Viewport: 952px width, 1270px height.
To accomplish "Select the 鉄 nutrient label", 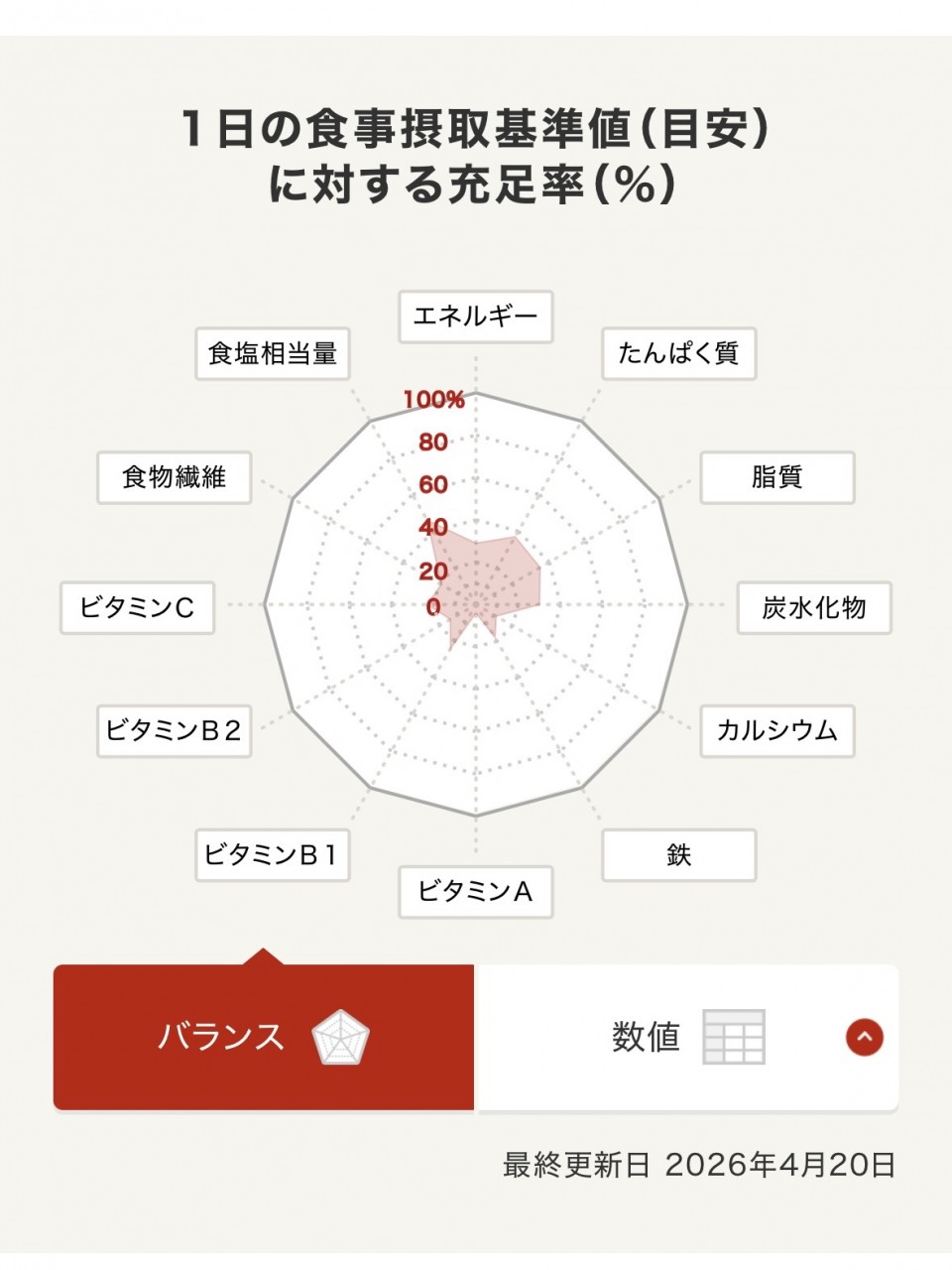I will click(x=678, y=854).
